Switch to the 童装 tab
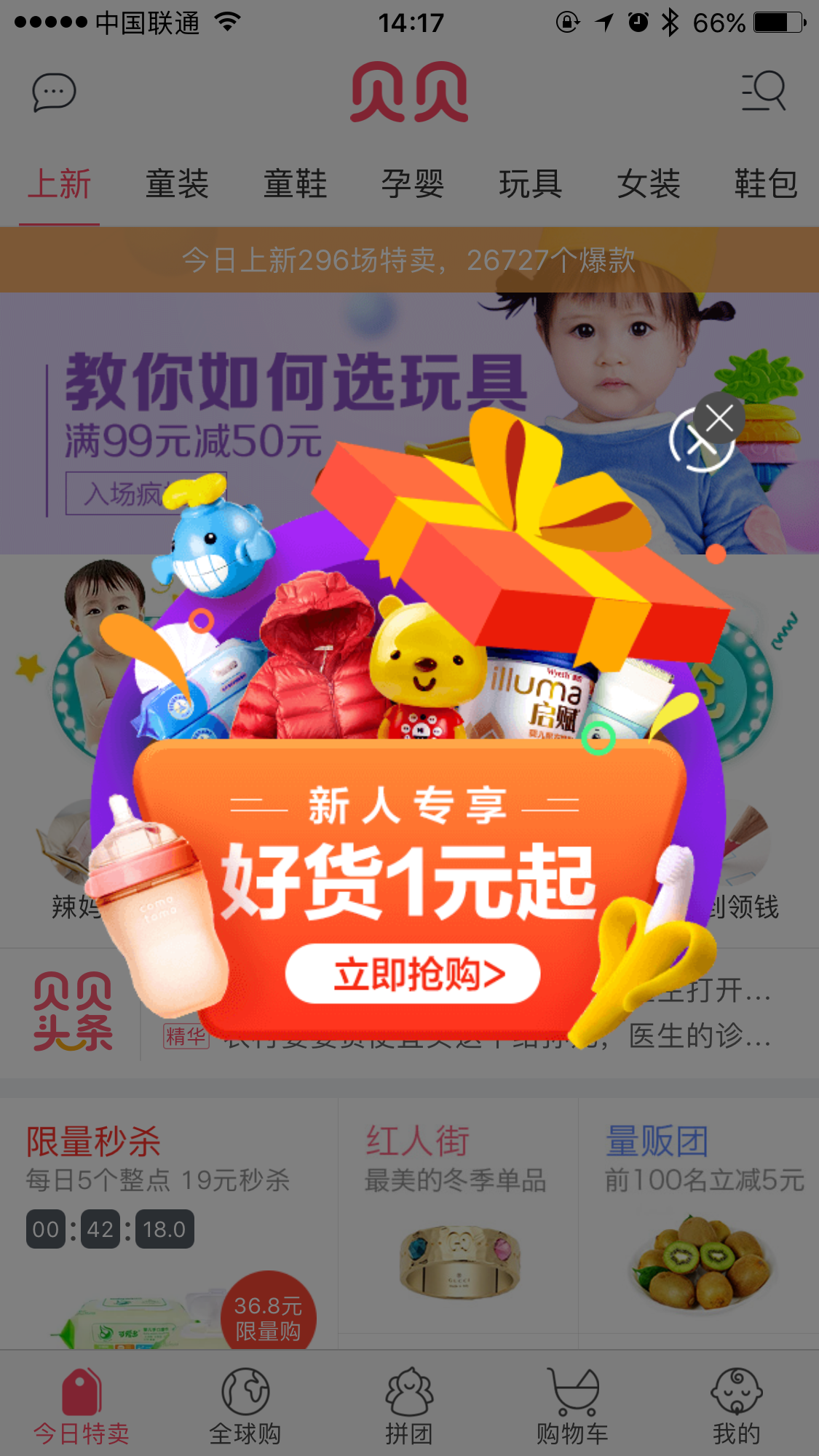Screen dimensions: 819x1456 [177, 184]
